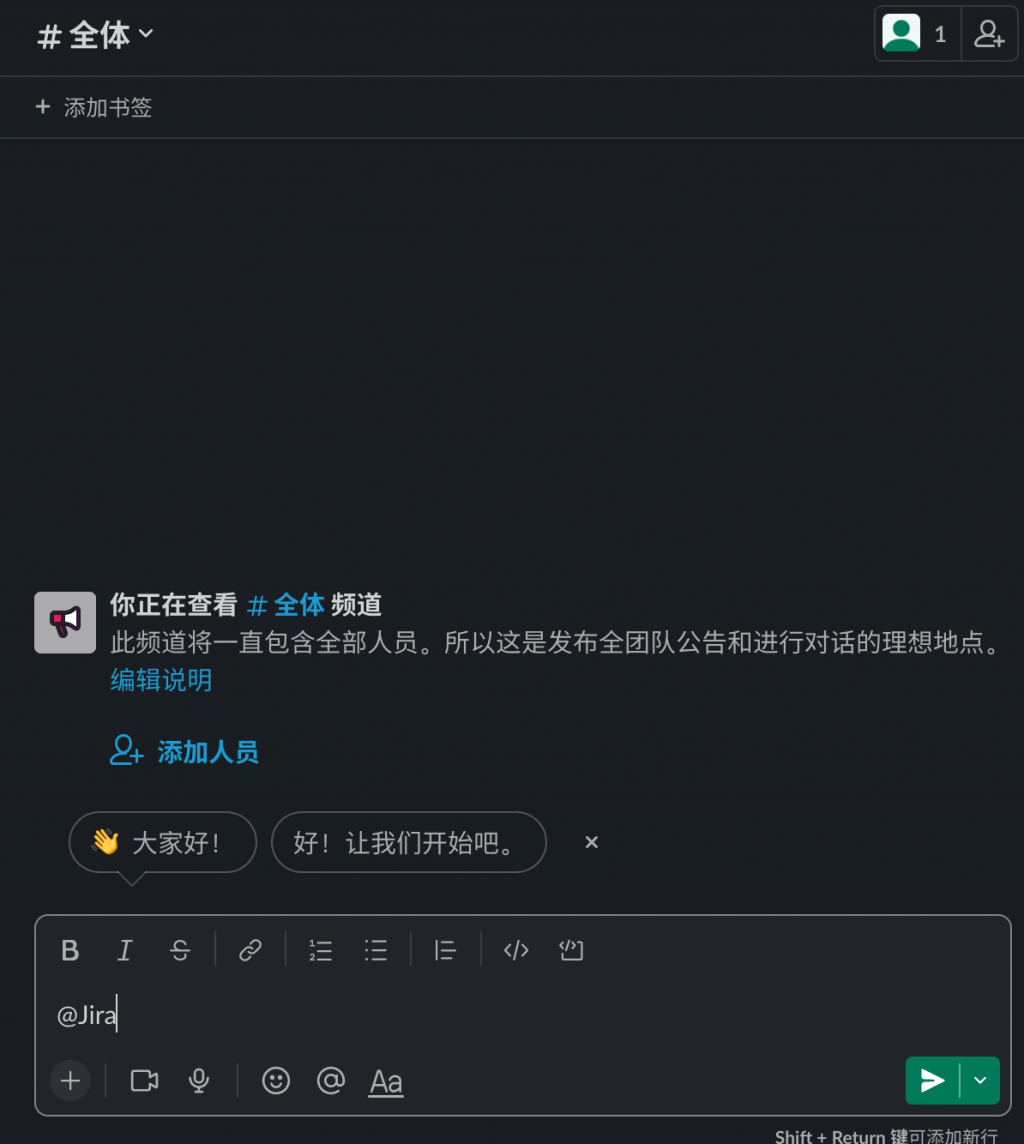Screen dimensions: 1024x1144
Task: Apply bold formatting
Action: coord(70,950)
